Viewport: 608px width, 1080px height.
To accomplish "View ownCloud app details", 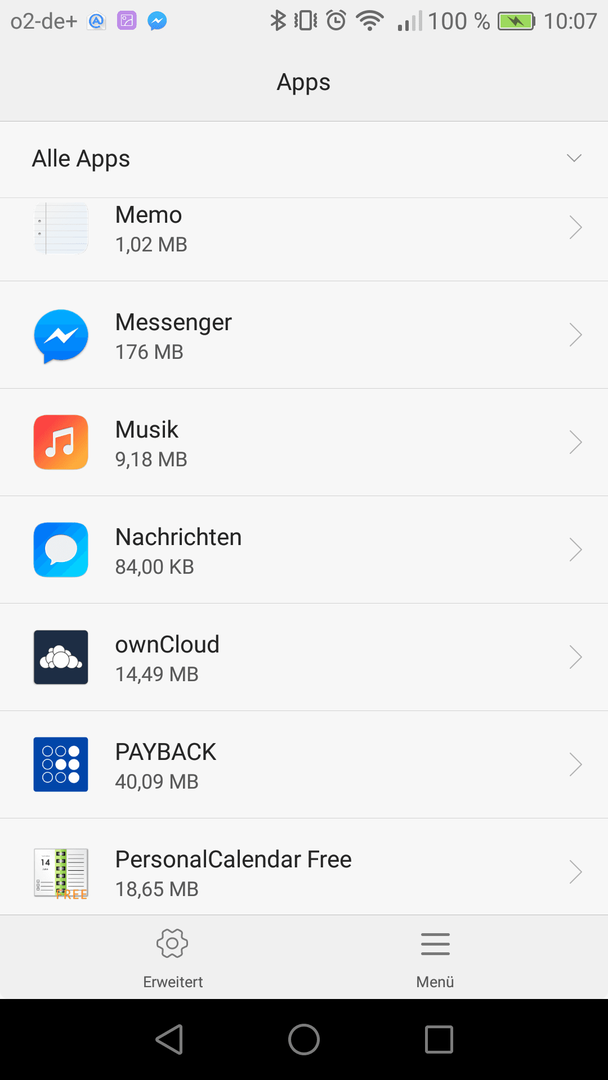I will point(304,657).
